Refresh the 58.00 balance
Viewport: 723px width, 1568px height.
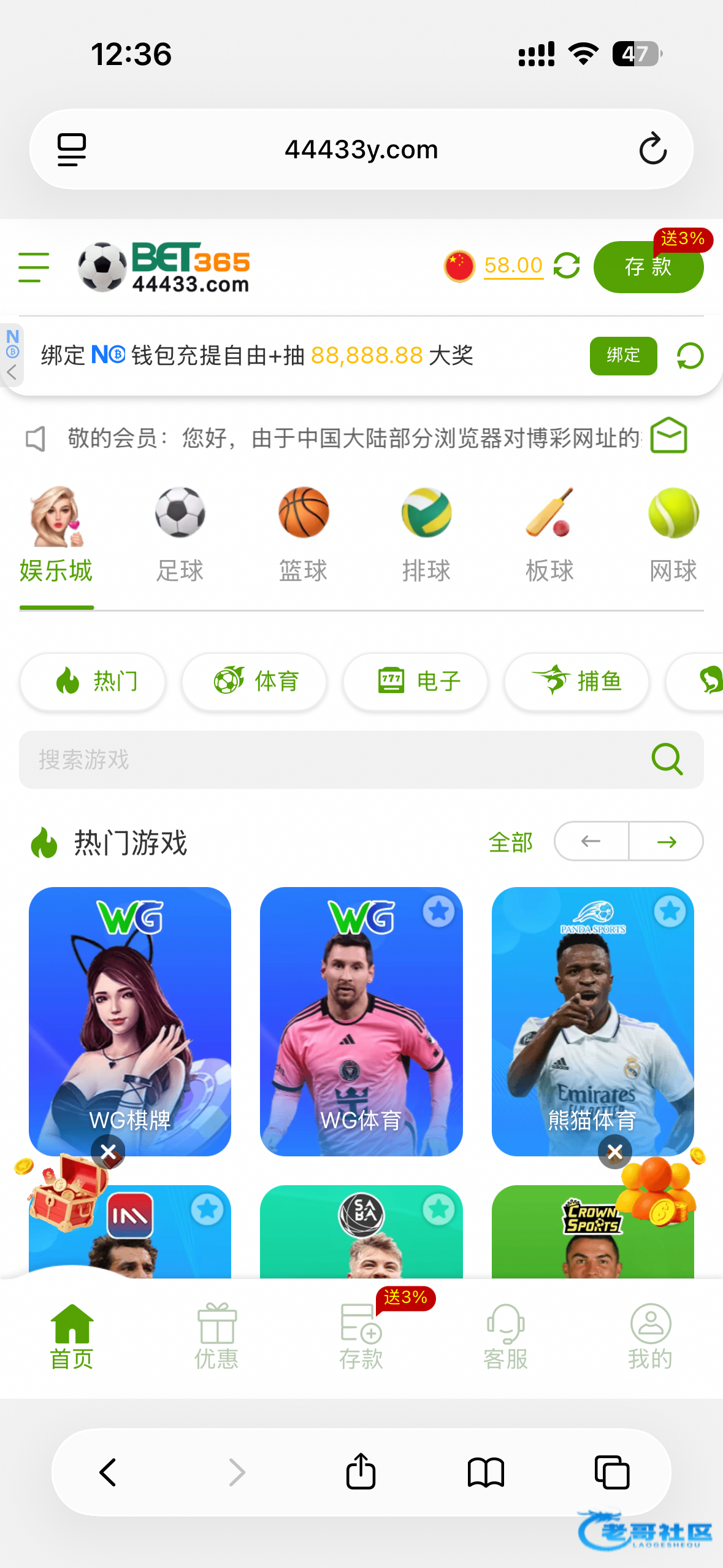(567, 266)
